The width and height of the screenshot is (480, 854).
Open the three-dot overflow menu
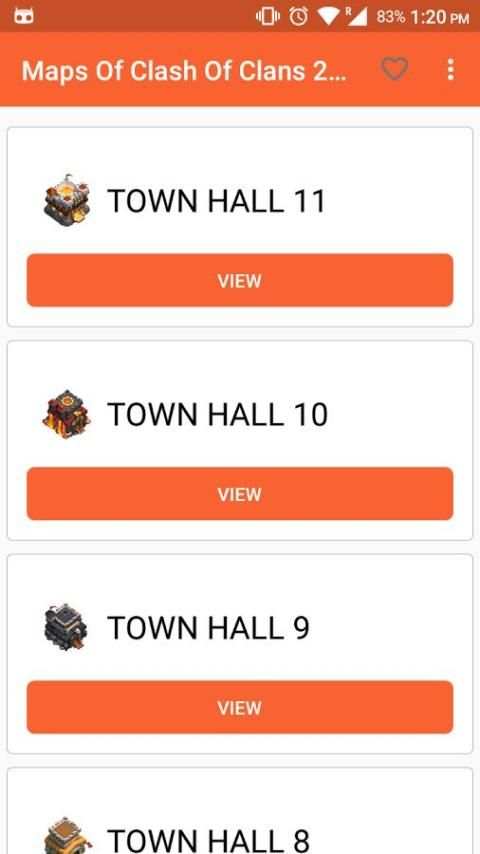450,69
